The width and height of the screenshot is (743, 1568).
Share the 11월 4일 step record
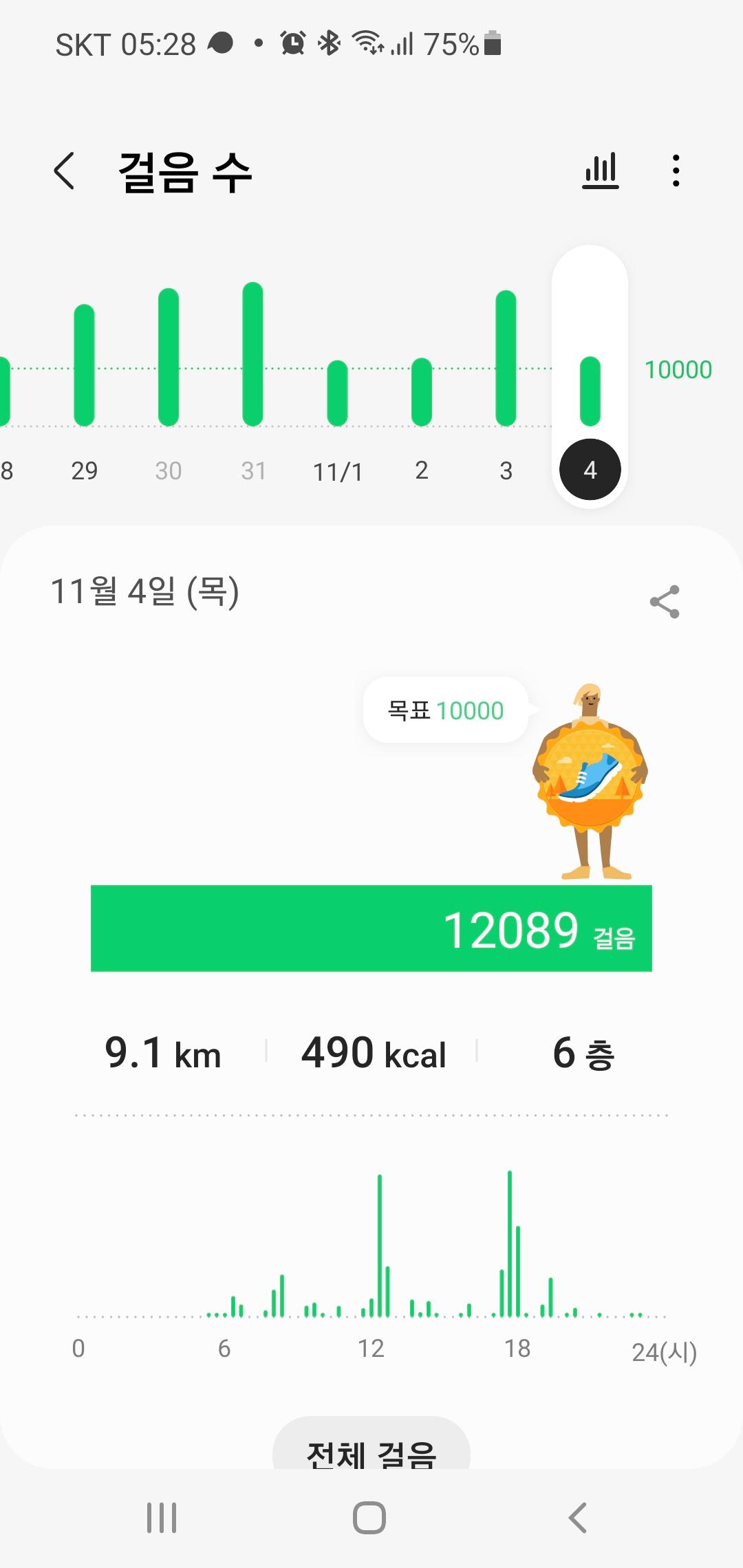665,602
